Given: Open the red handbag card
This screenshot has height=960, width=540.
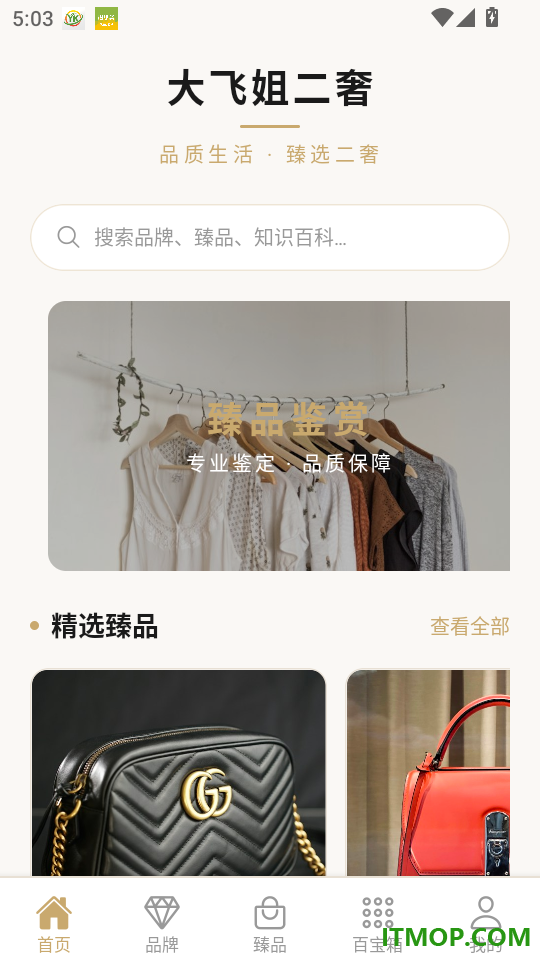Looking at the screenshot, I should click(428, 772).
